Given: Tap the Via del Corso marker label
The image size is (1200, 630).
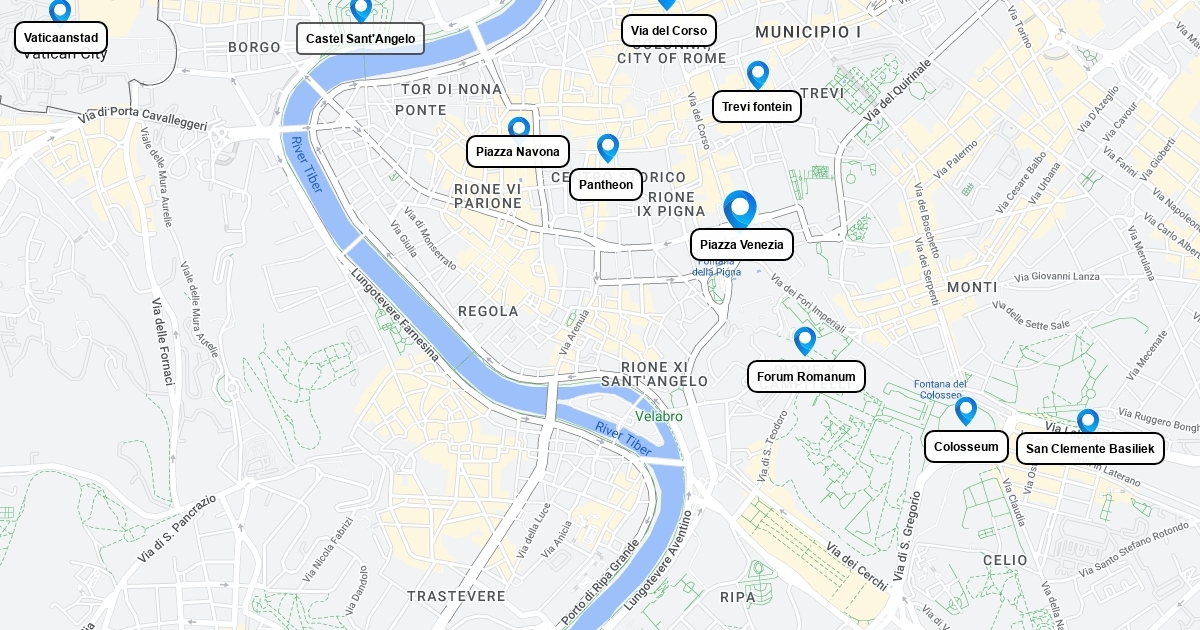Looking at the screenshot, I should click(668, 31).
